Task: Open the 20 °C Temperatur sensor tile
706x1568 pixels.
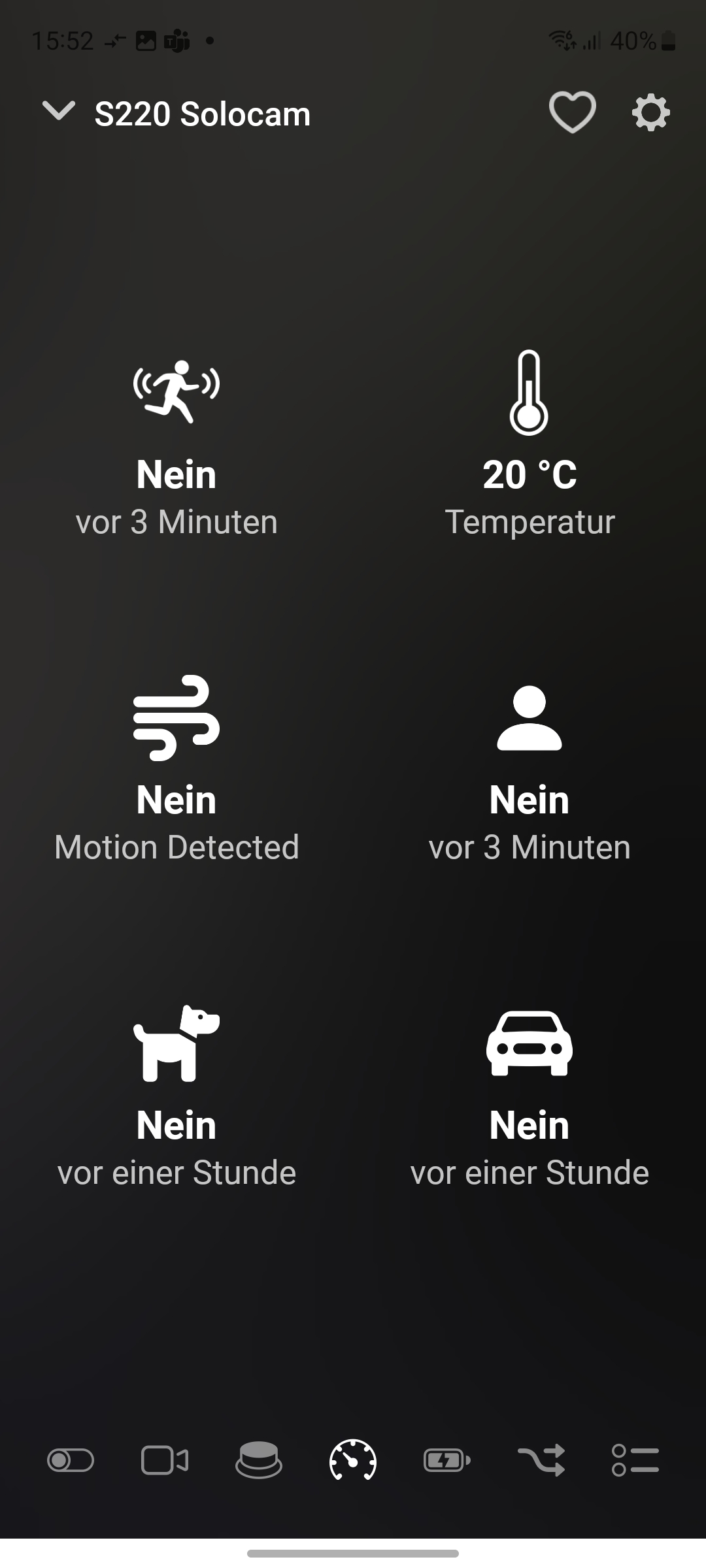Action: [x=529, y=444]
